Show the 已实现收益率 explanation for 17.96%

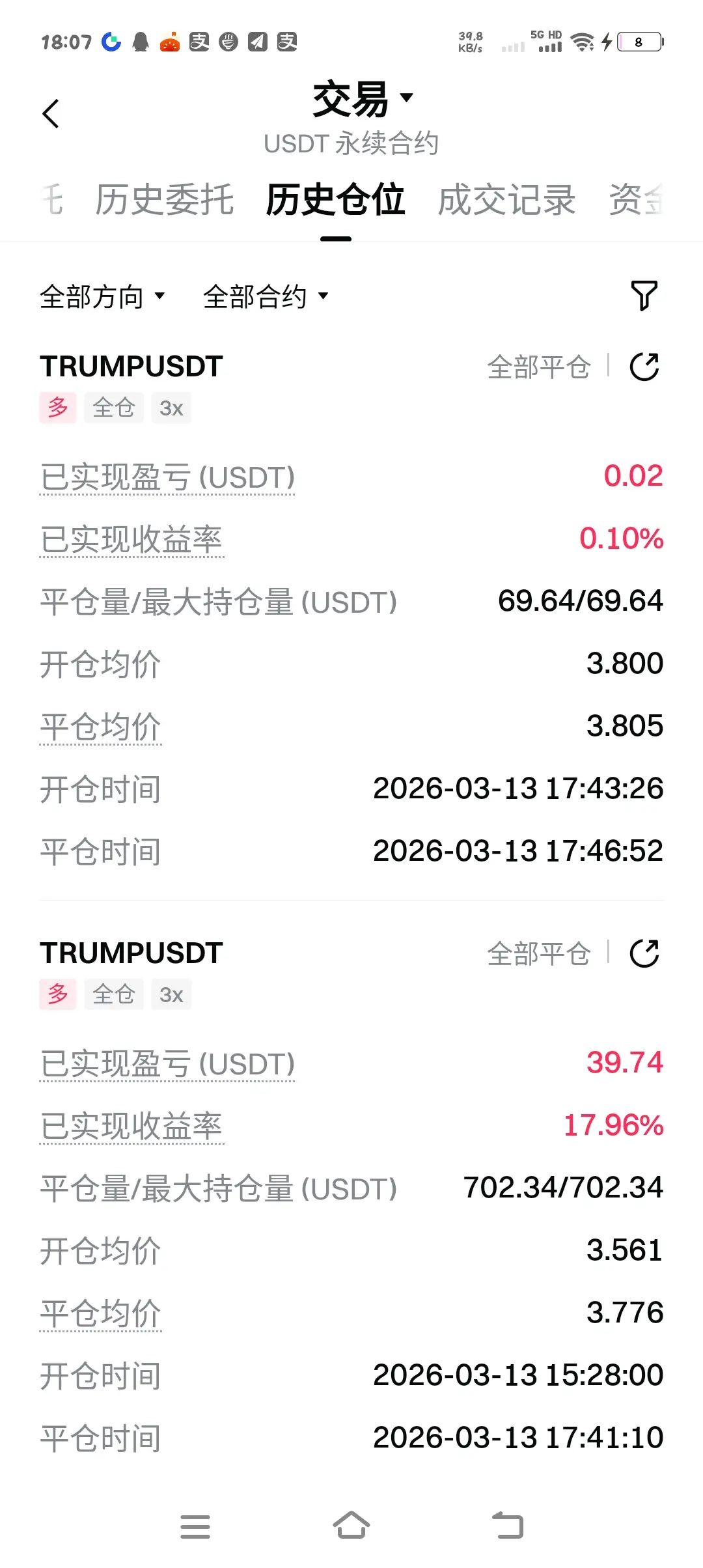pyautogui.click(x=131, y=1127)
